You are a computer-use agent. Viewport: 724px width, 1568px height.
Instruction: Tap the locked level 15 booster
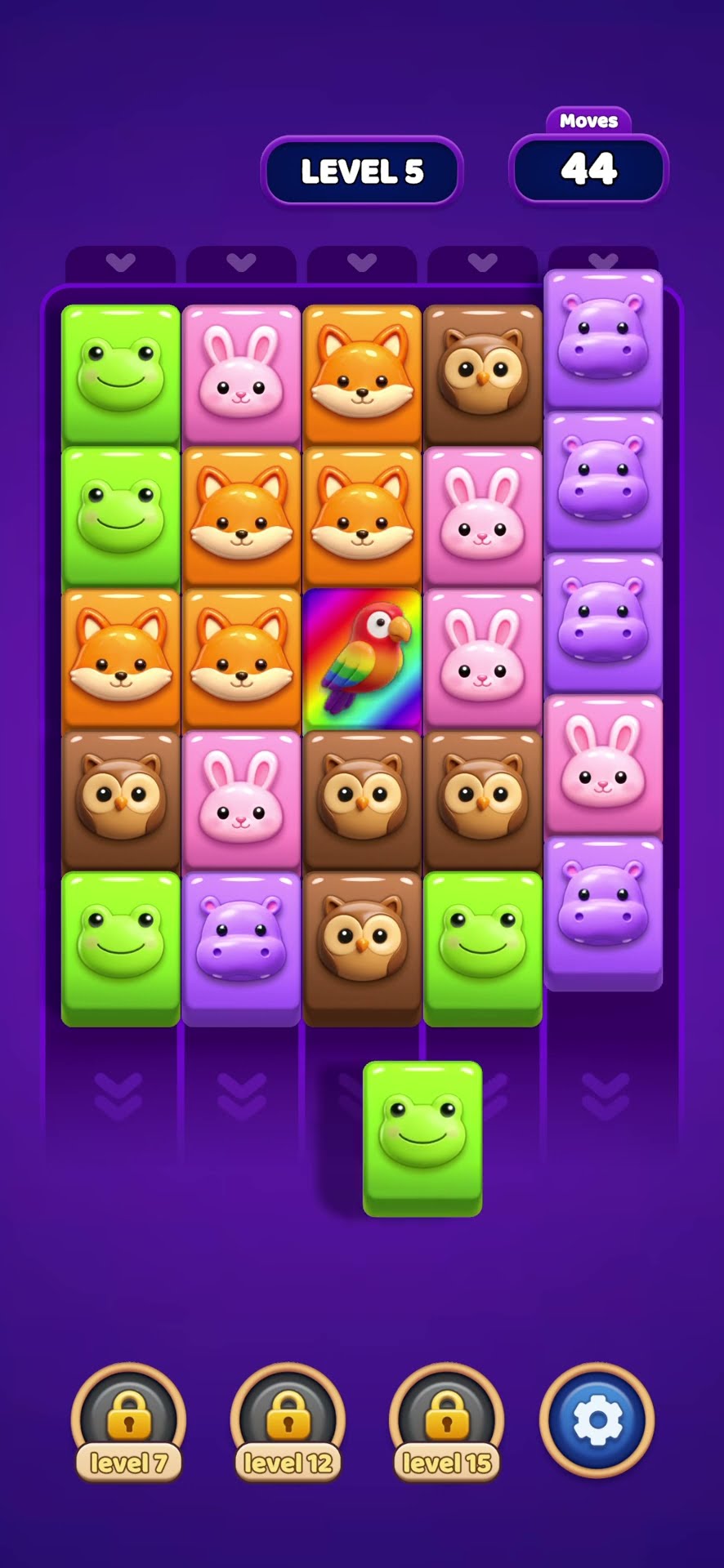446,1423
